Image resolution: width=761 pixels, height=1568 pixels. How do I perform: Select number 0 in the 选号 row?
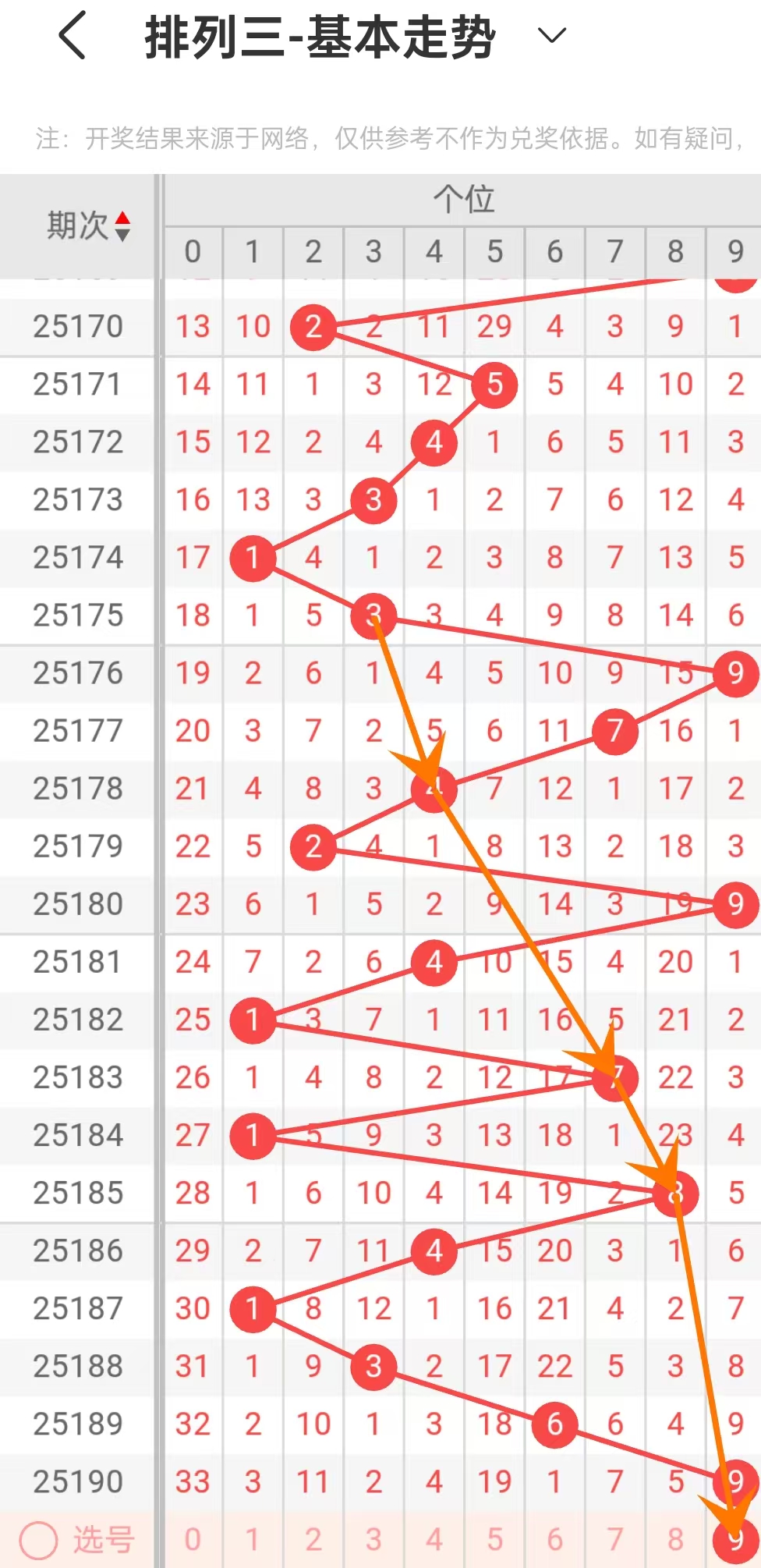click(193, 1540)
